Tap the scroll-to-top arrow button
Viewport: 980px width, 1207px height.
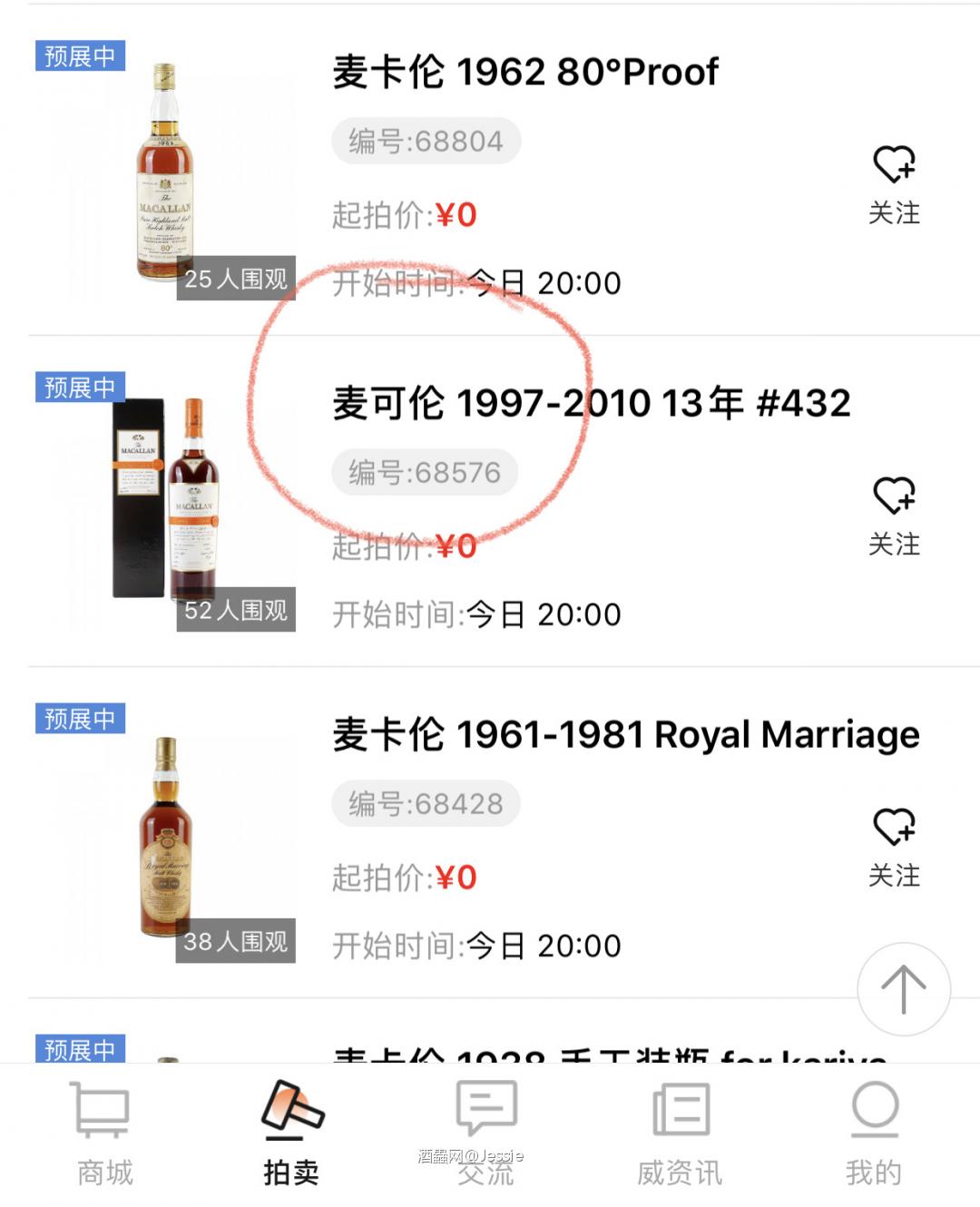pyautogui.click(x=904, y=989)
